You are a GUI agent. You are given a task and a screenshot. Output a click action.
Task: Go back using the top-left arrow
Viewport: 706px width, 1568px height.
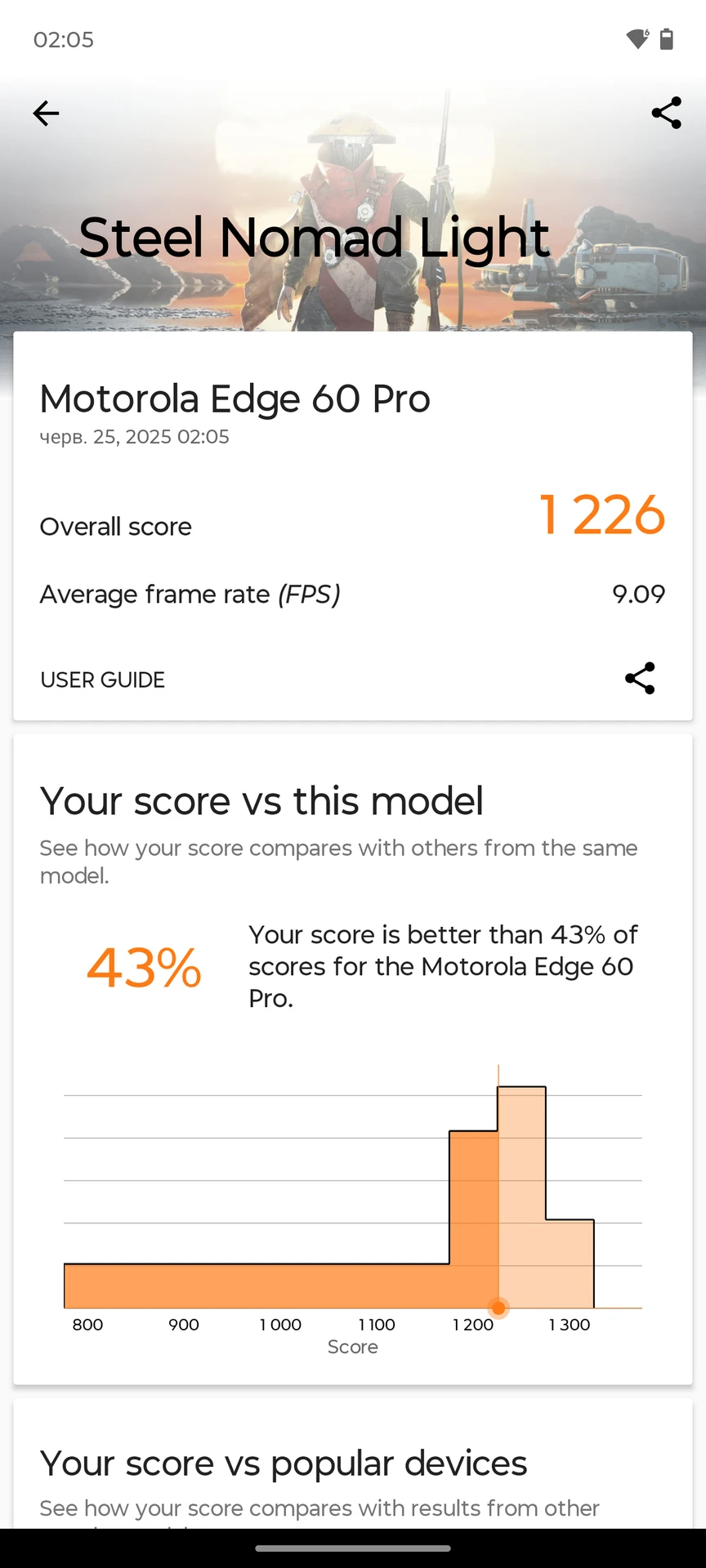click(46, 114)
